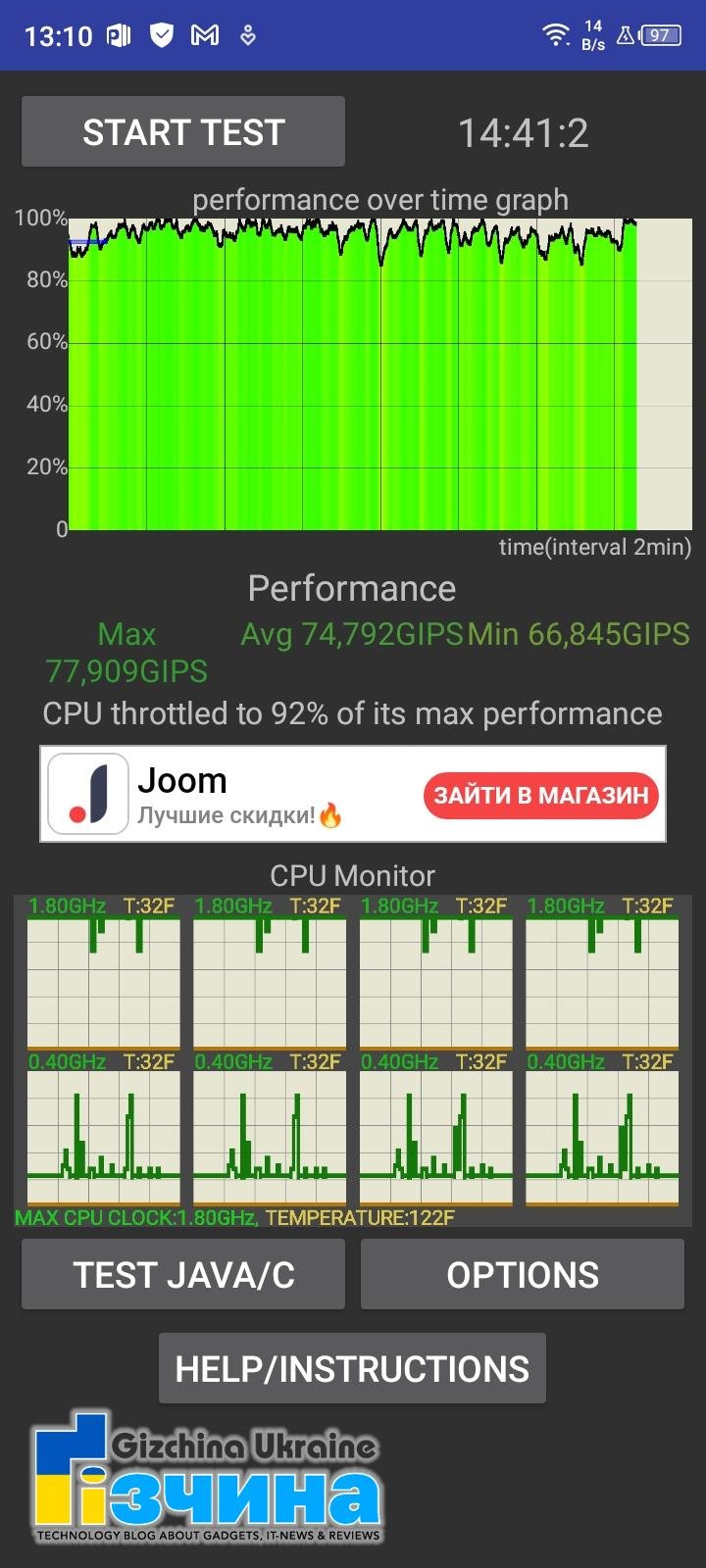The height and width of the screenshot is (1568, 706).
Task: Open the Joom ad store button
Action: (x=541, y=795)
